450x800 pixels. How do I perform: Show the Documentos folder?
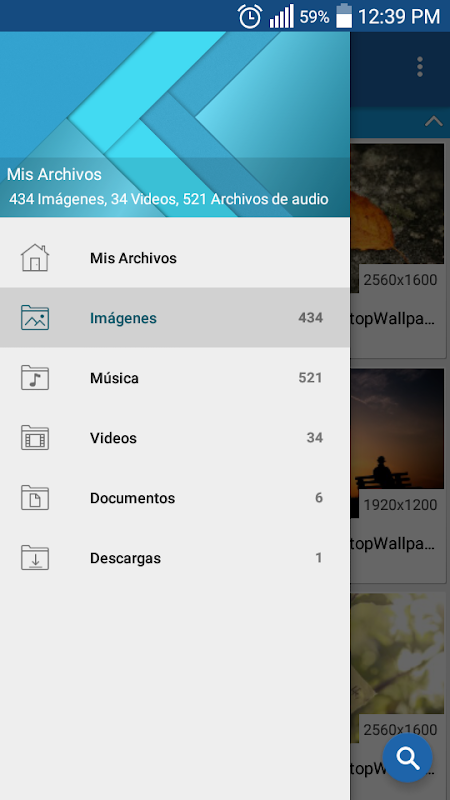coord(175,497)
